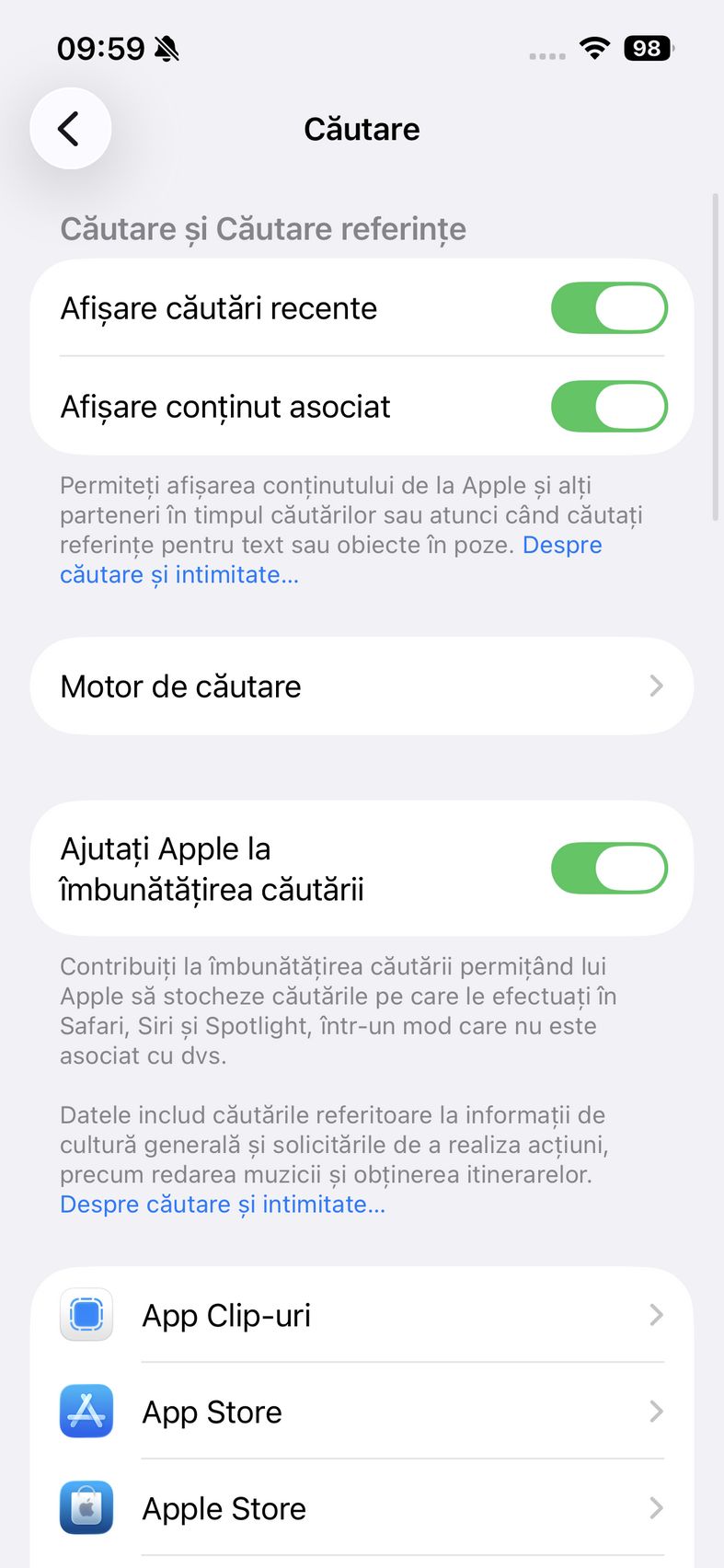Viewport: 724px width, 1568px height.
Task: Toggle Ajutați Apple la îmbunătățirea căutării
Action: [608, 869]
